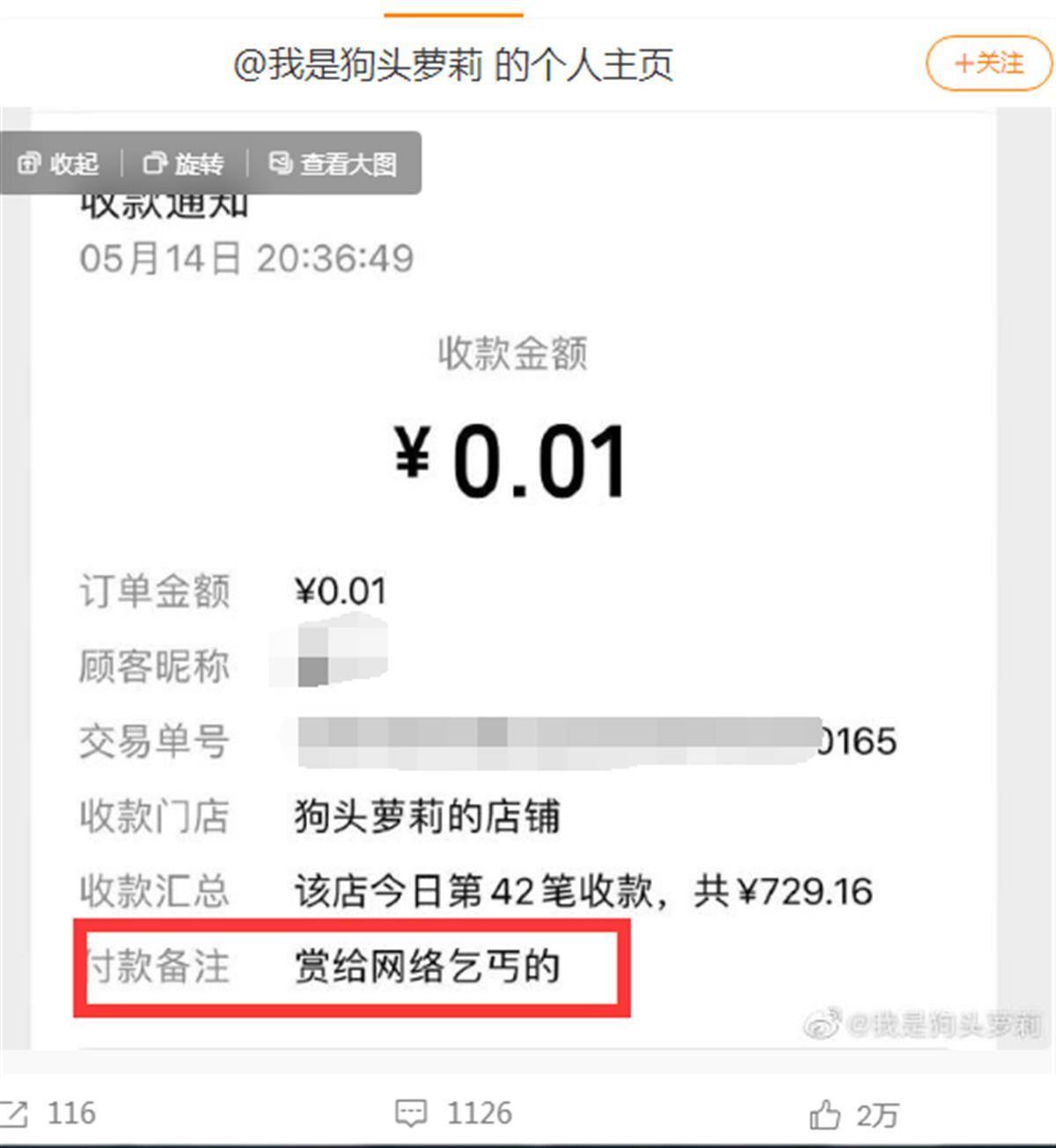This screenshot has height=1148, width=1056.
Task: Rotate the image with 旋转
Action: 184,164
